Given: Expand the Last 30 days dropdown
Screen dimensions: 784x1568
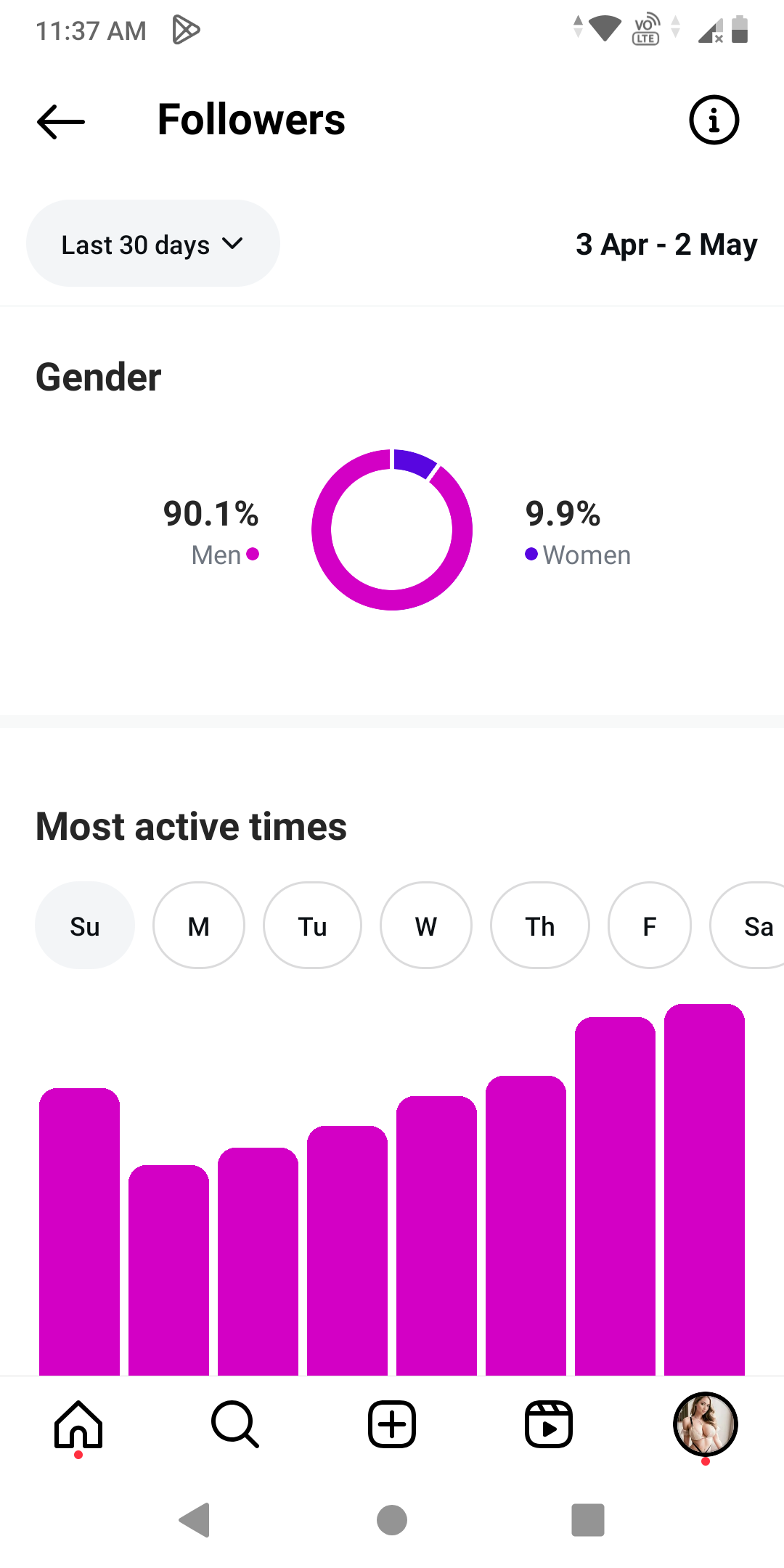Looking at the screenshot, I should pyautogui.click(x=152, y=244).
